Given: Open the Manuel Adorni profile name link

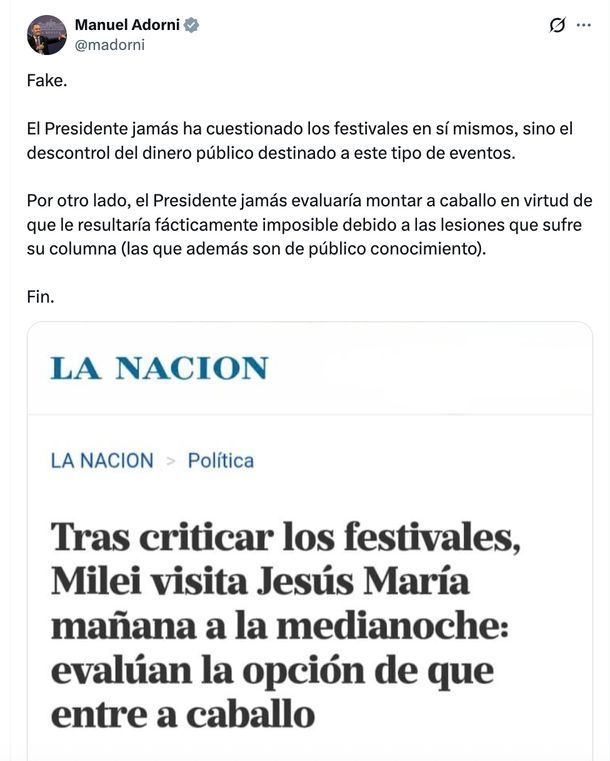Looking at the screenshot, I should pyautogui.click(x=127, y=25).
